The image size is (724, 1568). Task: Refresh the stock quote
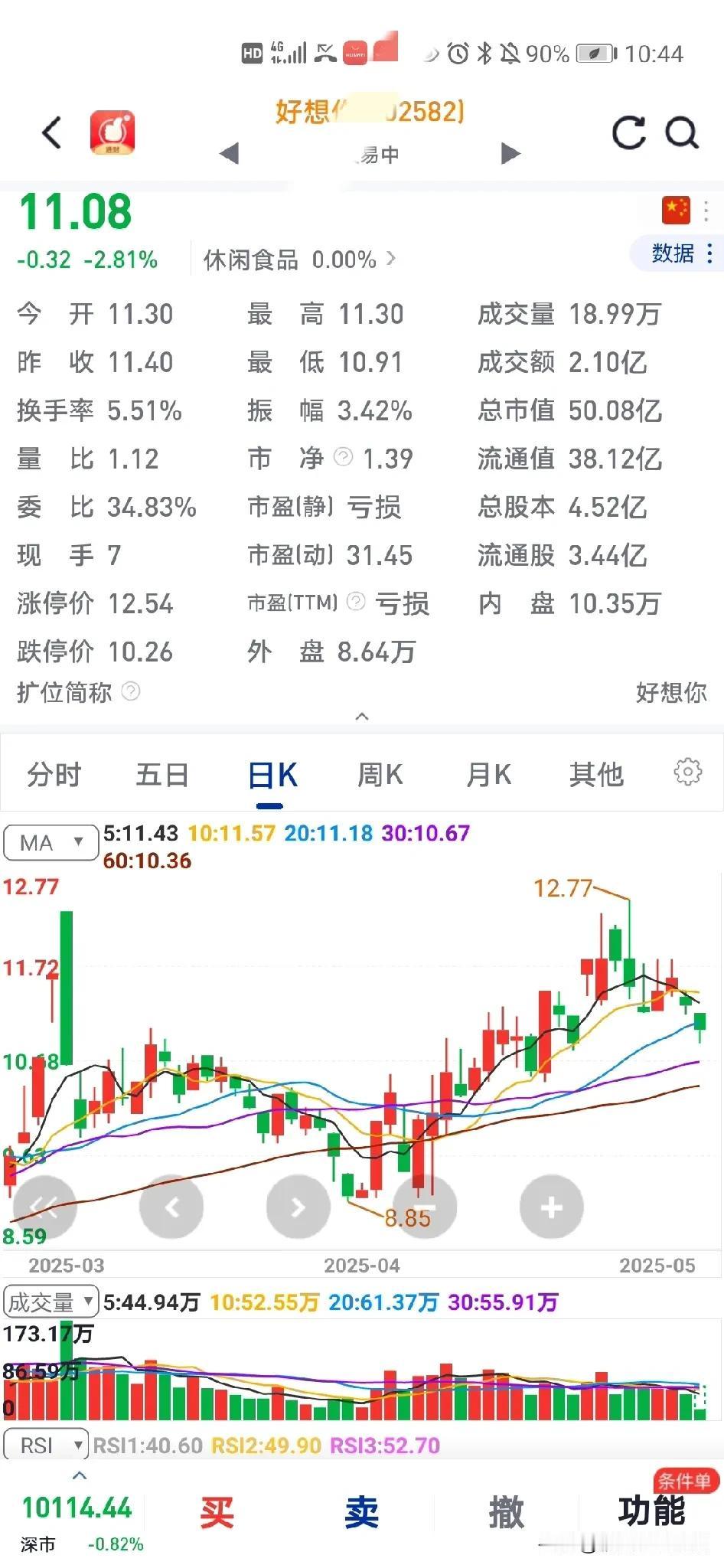[x=629, y=133]
